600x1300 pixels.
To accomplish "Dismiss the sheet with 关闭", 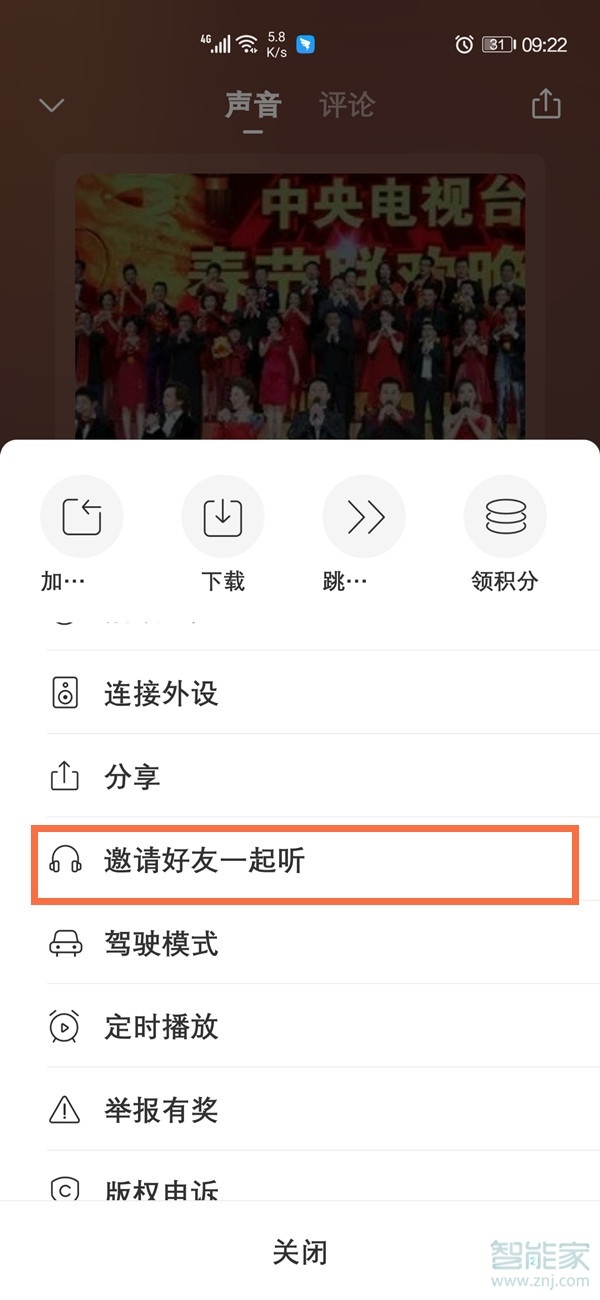I will [x=300, y=1252].
